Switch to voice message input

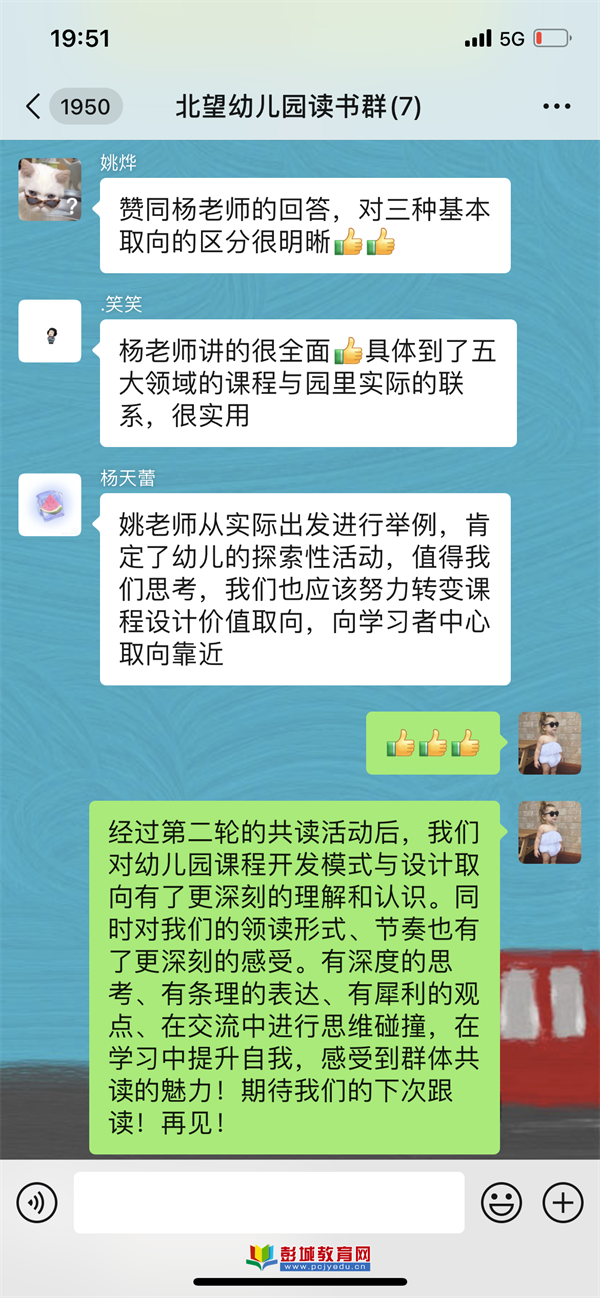[37, 1202]
